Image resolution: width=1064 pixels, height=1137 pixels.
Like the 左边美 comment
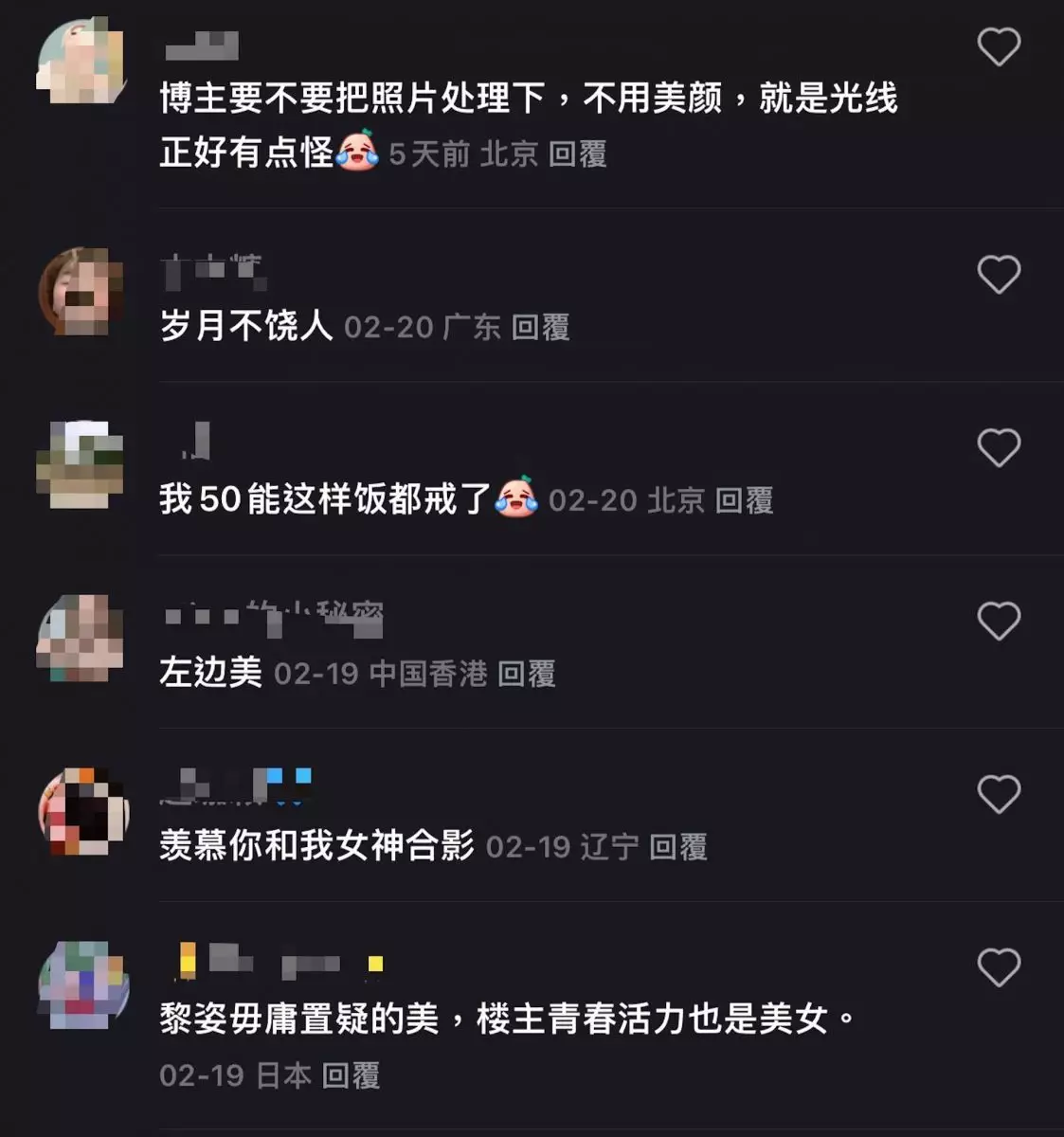(x=999, y=622)
